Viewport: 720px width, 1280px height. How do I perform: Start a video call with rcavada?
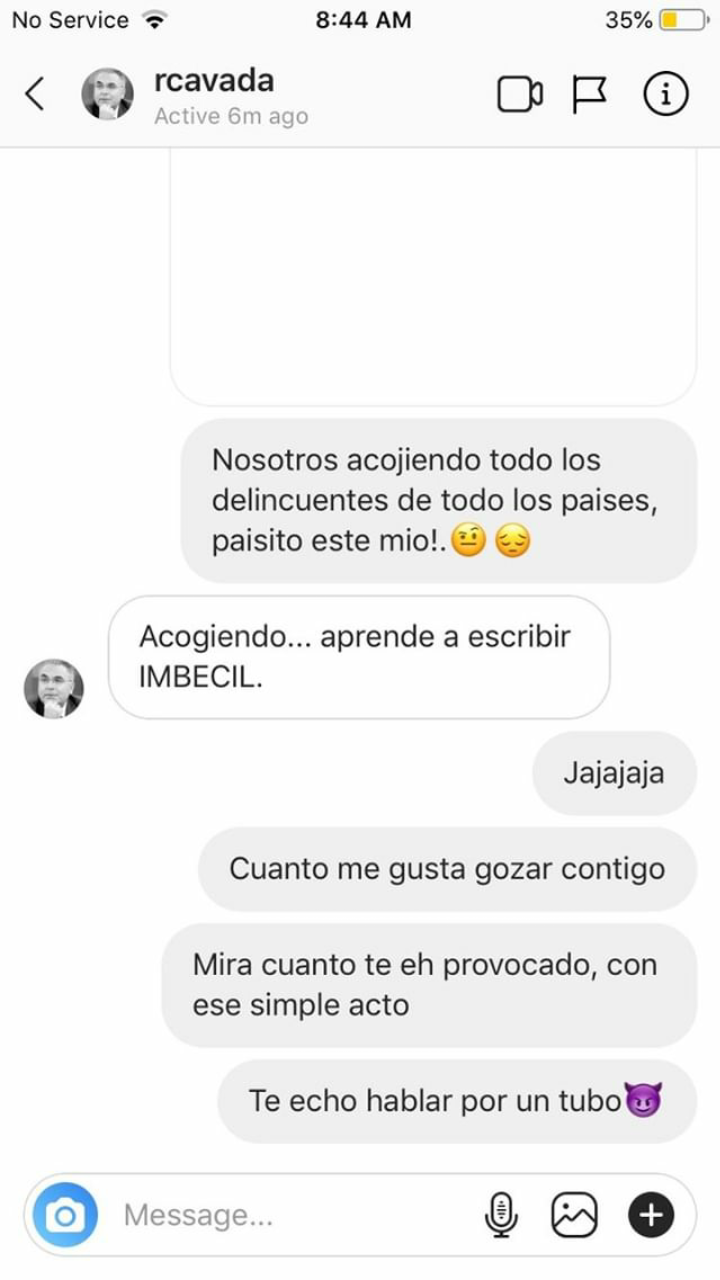[519, 95]
